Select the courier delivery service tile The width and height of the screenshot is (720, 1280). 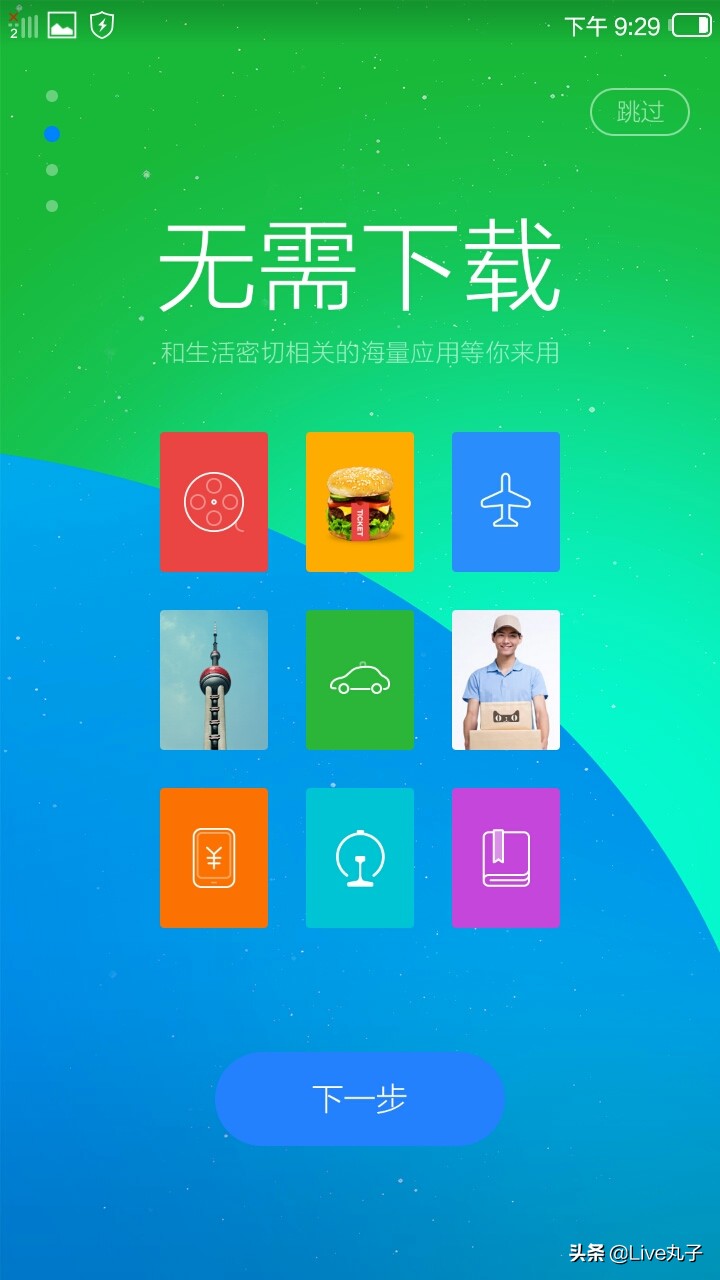pos(505,679)
